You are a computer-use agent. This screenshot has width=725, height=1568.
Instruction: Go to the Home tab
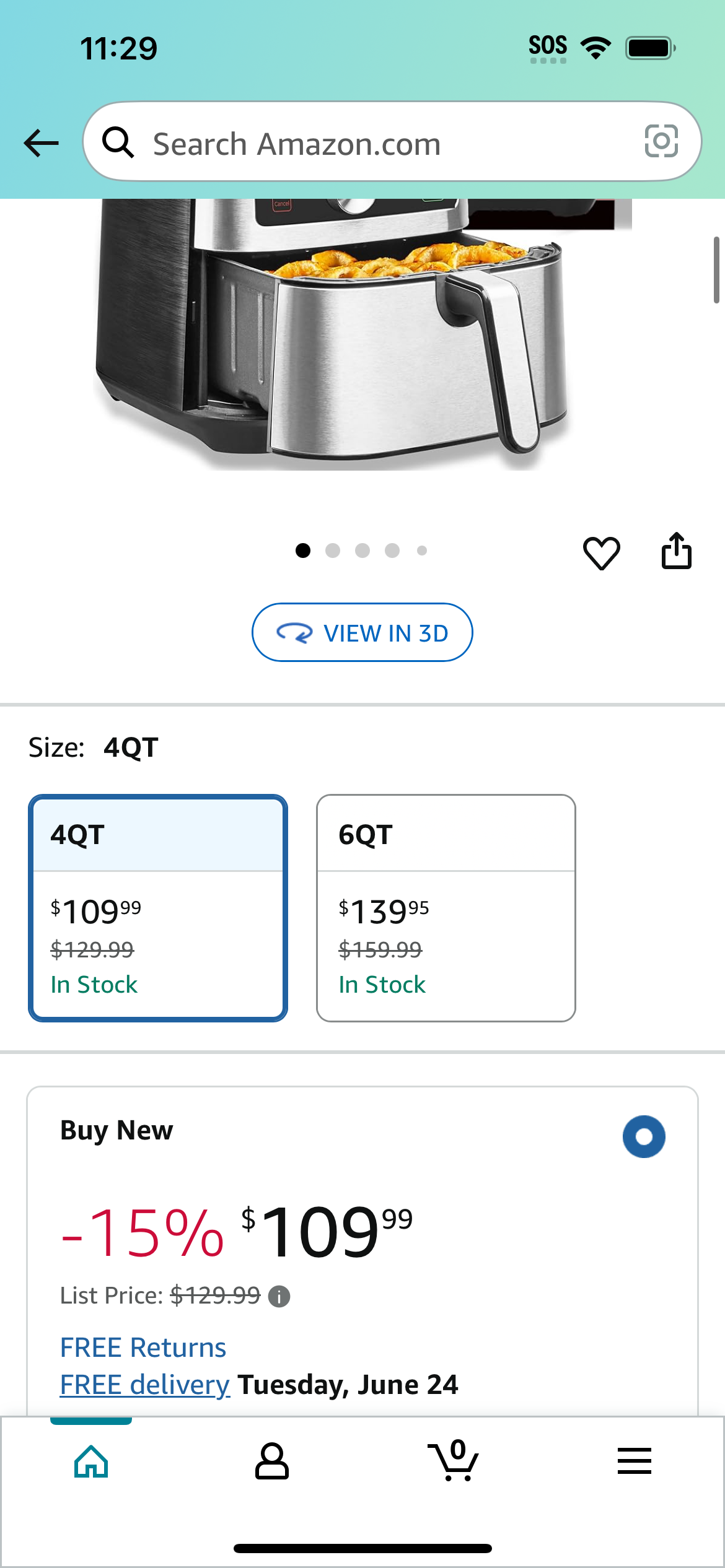point(91,1461)
